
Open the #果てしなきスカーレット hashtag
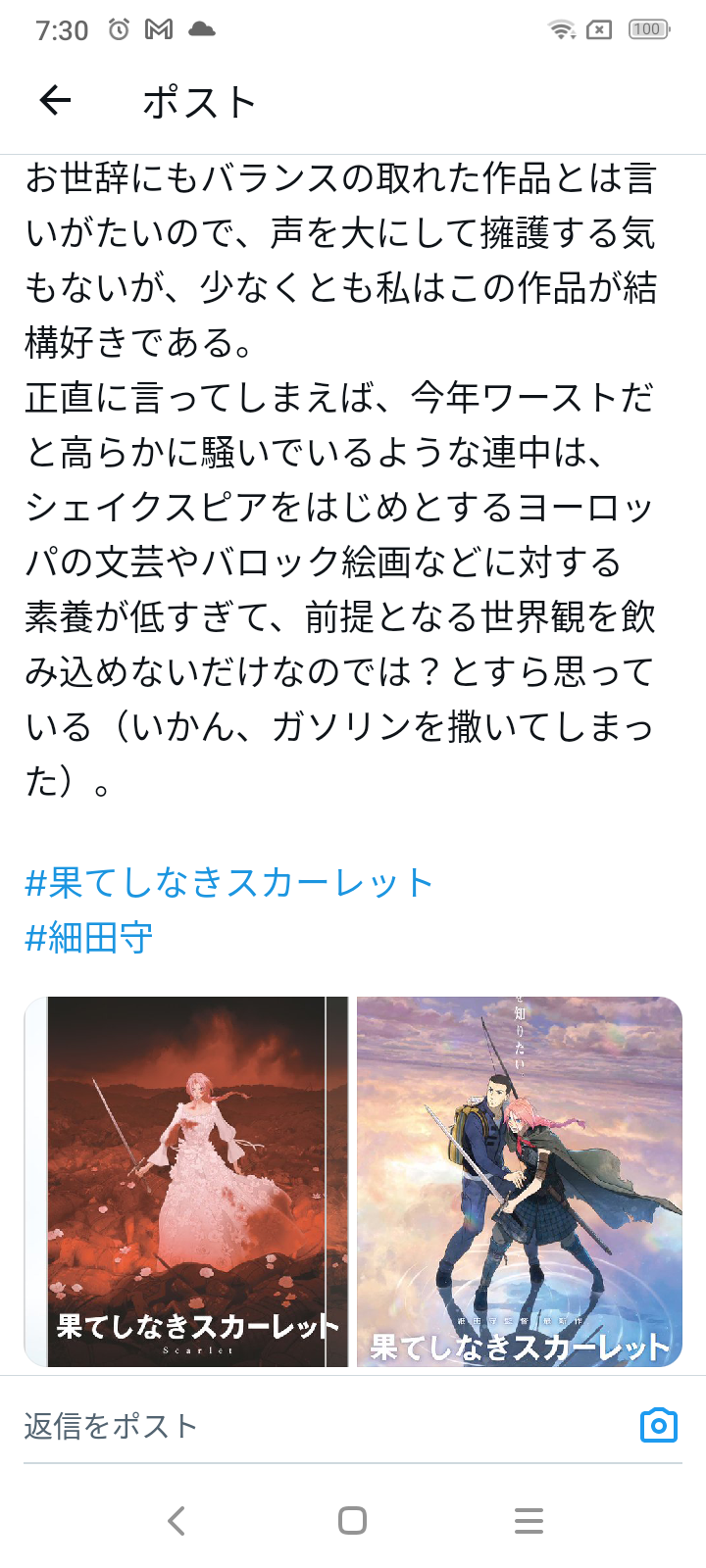[228, 883]
